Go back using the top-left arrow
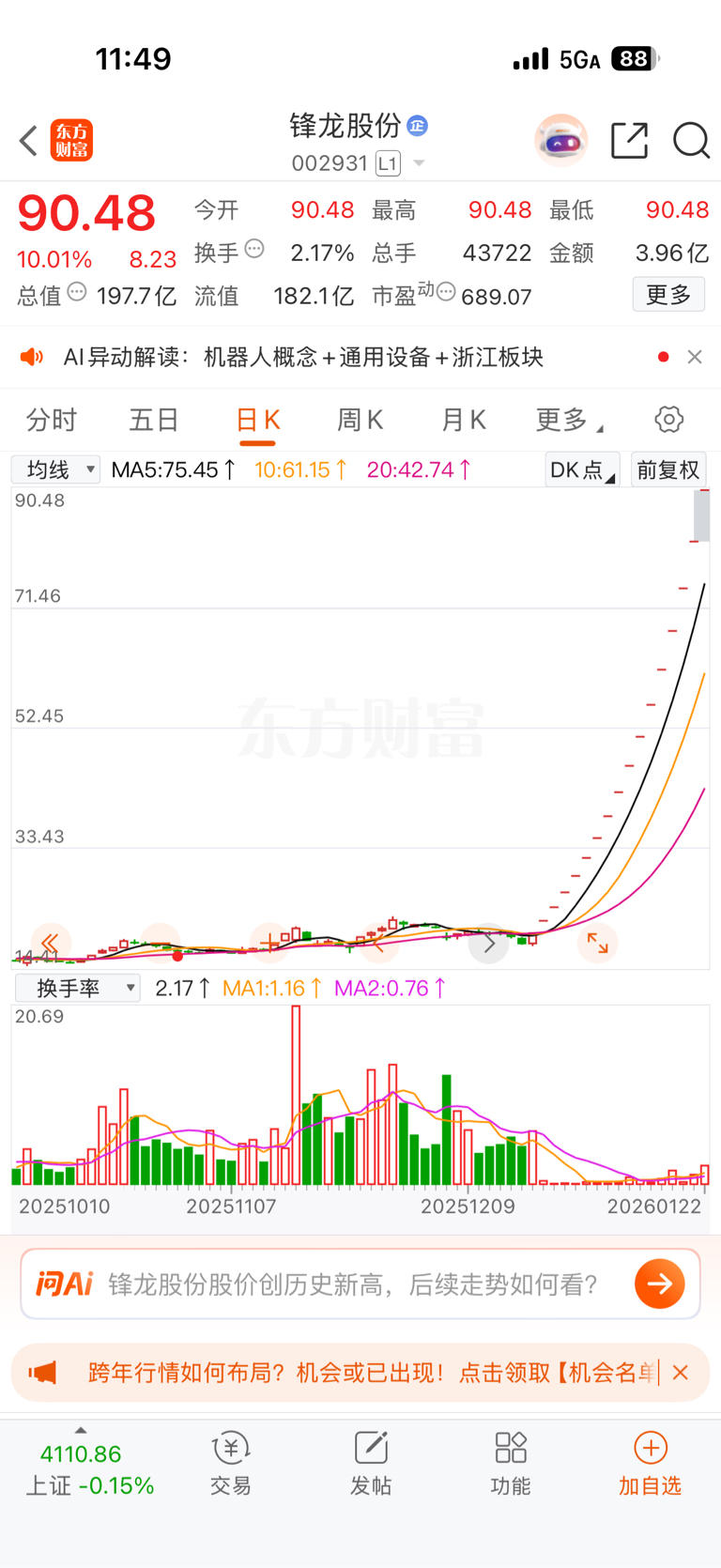This screenshot has width=721, height=1568. tap(29, 141)
